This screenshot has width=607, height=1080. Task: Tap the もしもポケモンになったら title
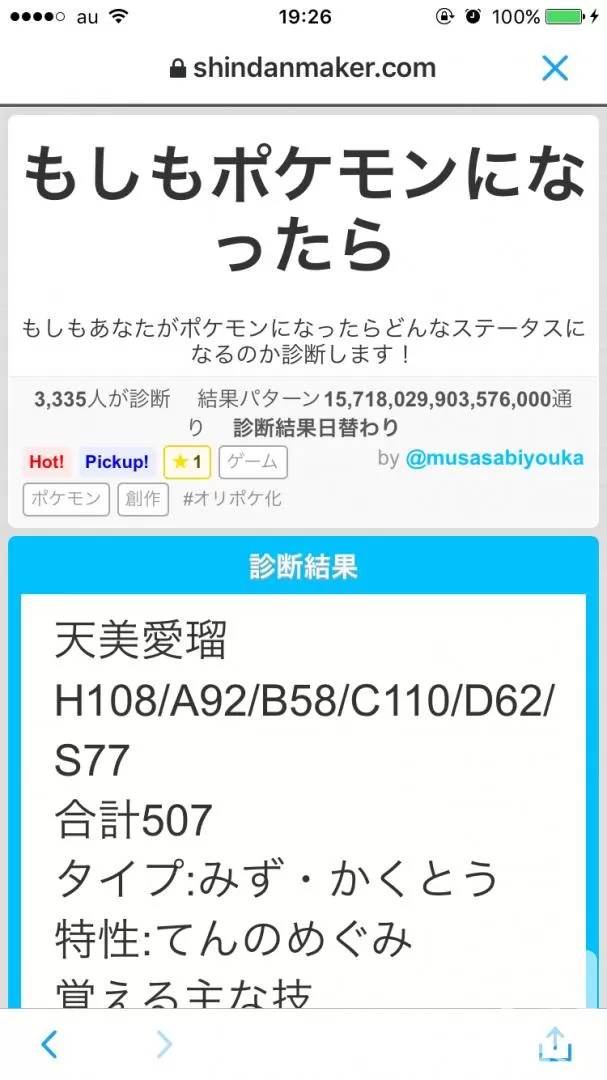click(x=304, y=208)
